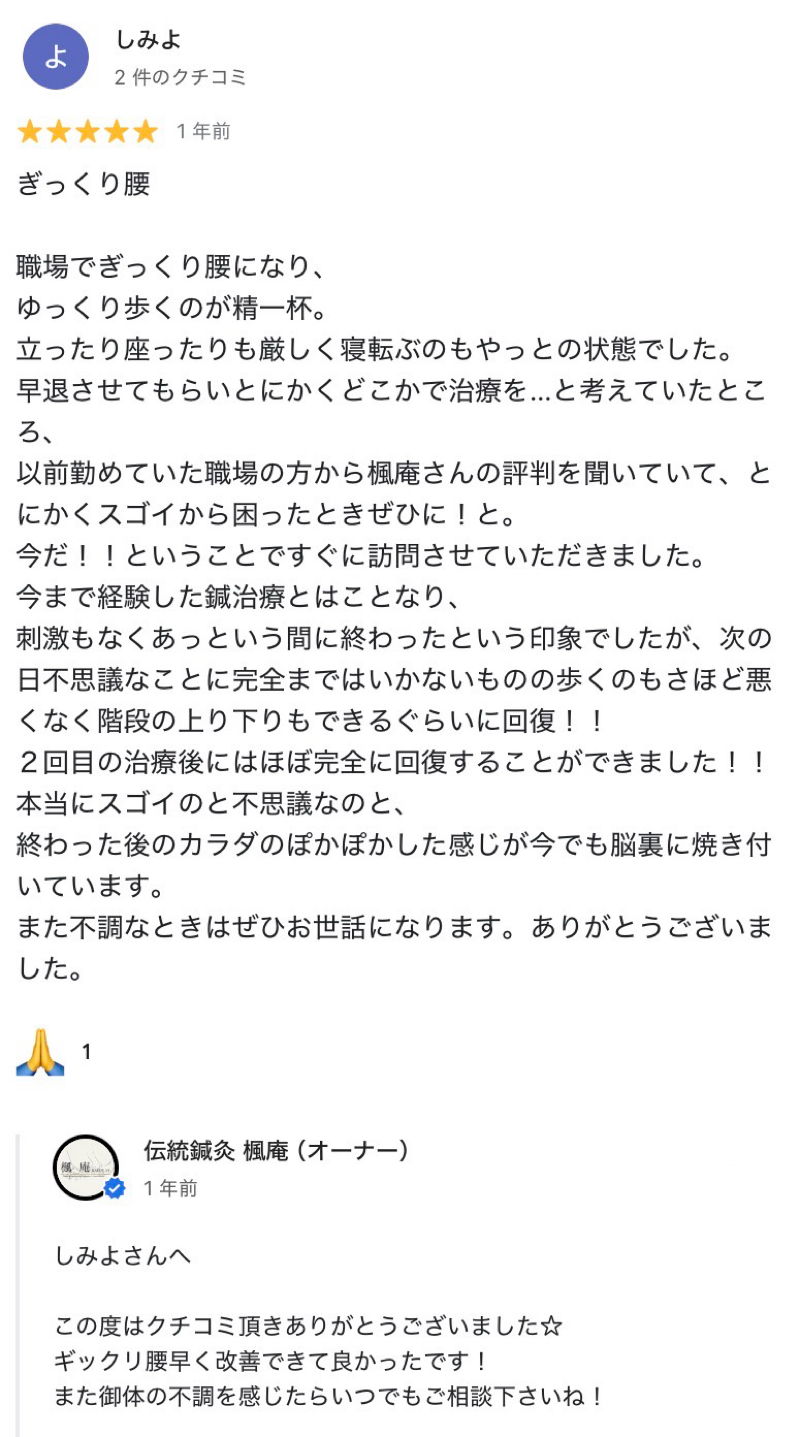The height and width of the screenshot is (1437, 800).
Task: Tap the reviewer name しみよ
Action: [x=148, y=41]
